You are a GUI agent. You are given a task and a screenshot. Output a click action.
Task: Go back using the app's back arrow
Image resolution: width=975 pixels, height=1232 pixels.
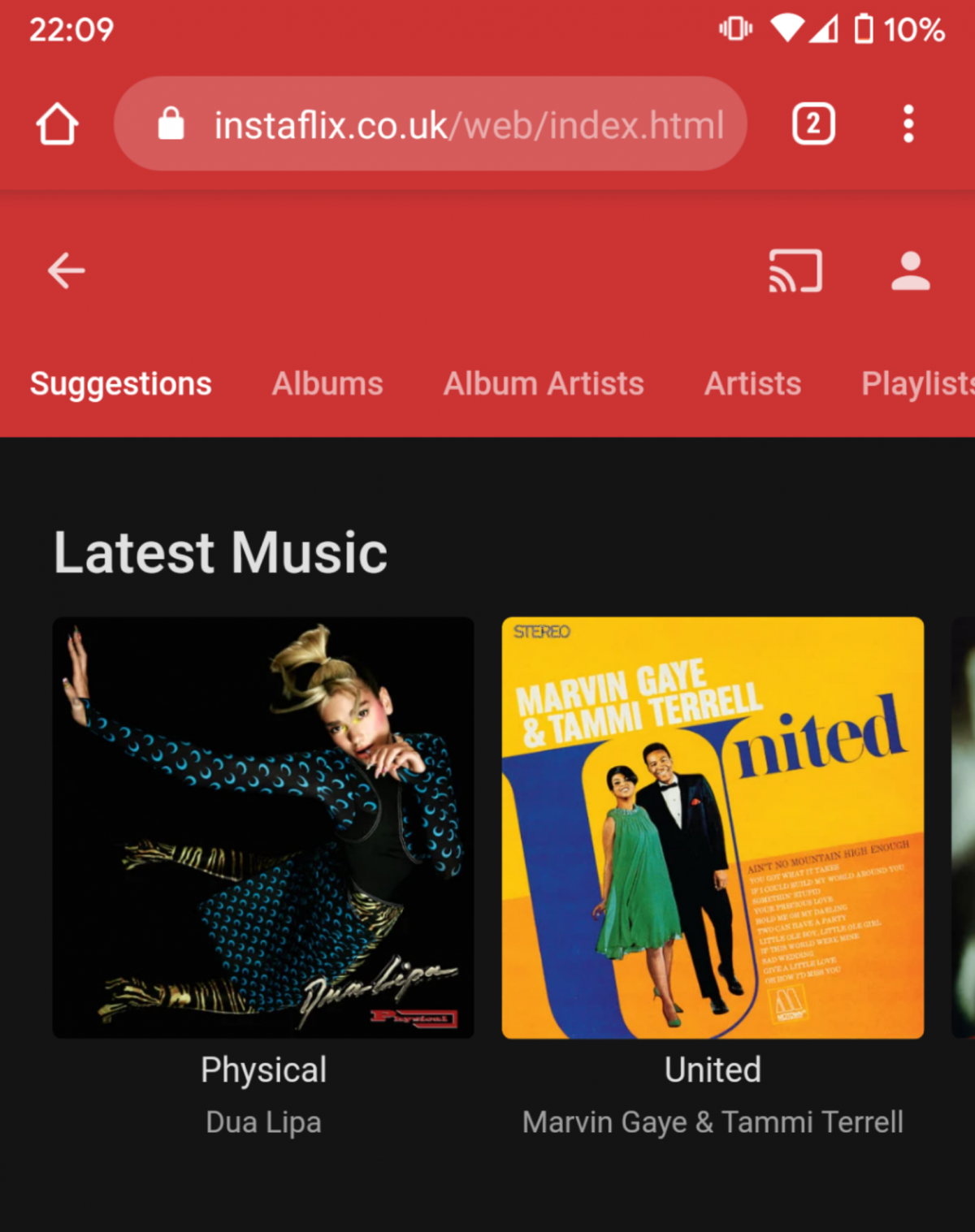[x=66, y=270]
